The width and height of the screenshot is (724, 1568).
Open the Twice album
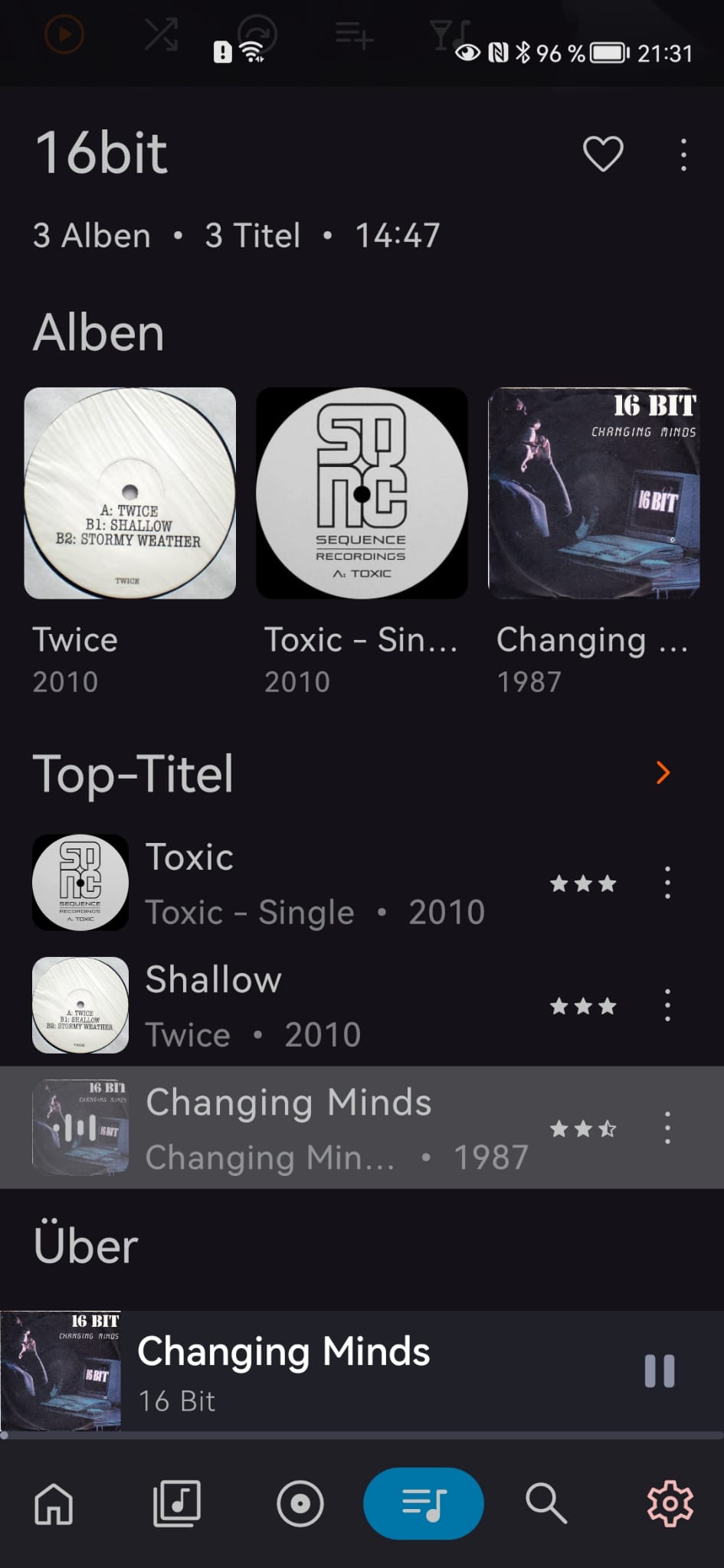(x=130, y=493)
